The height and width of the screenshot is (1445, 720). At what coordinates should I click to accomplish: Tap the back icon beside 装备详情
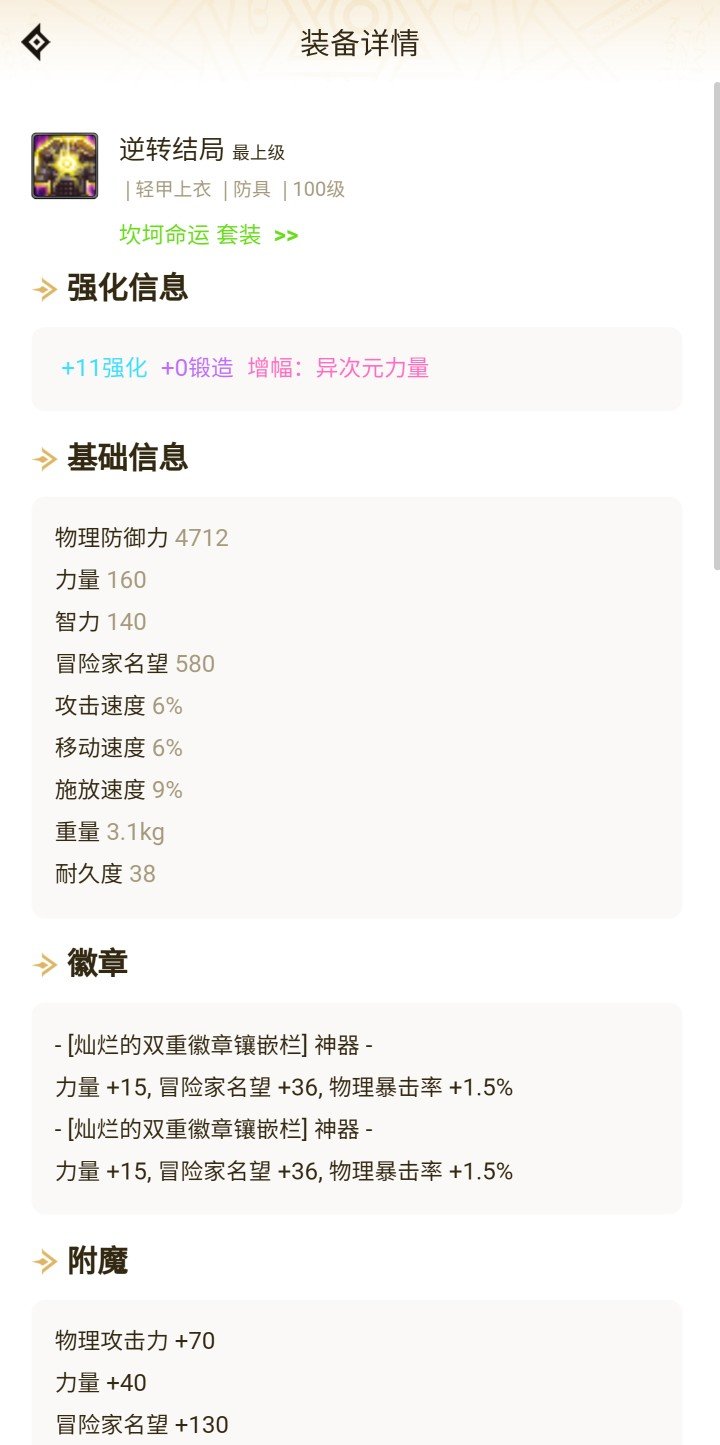[x=36, y=42]
